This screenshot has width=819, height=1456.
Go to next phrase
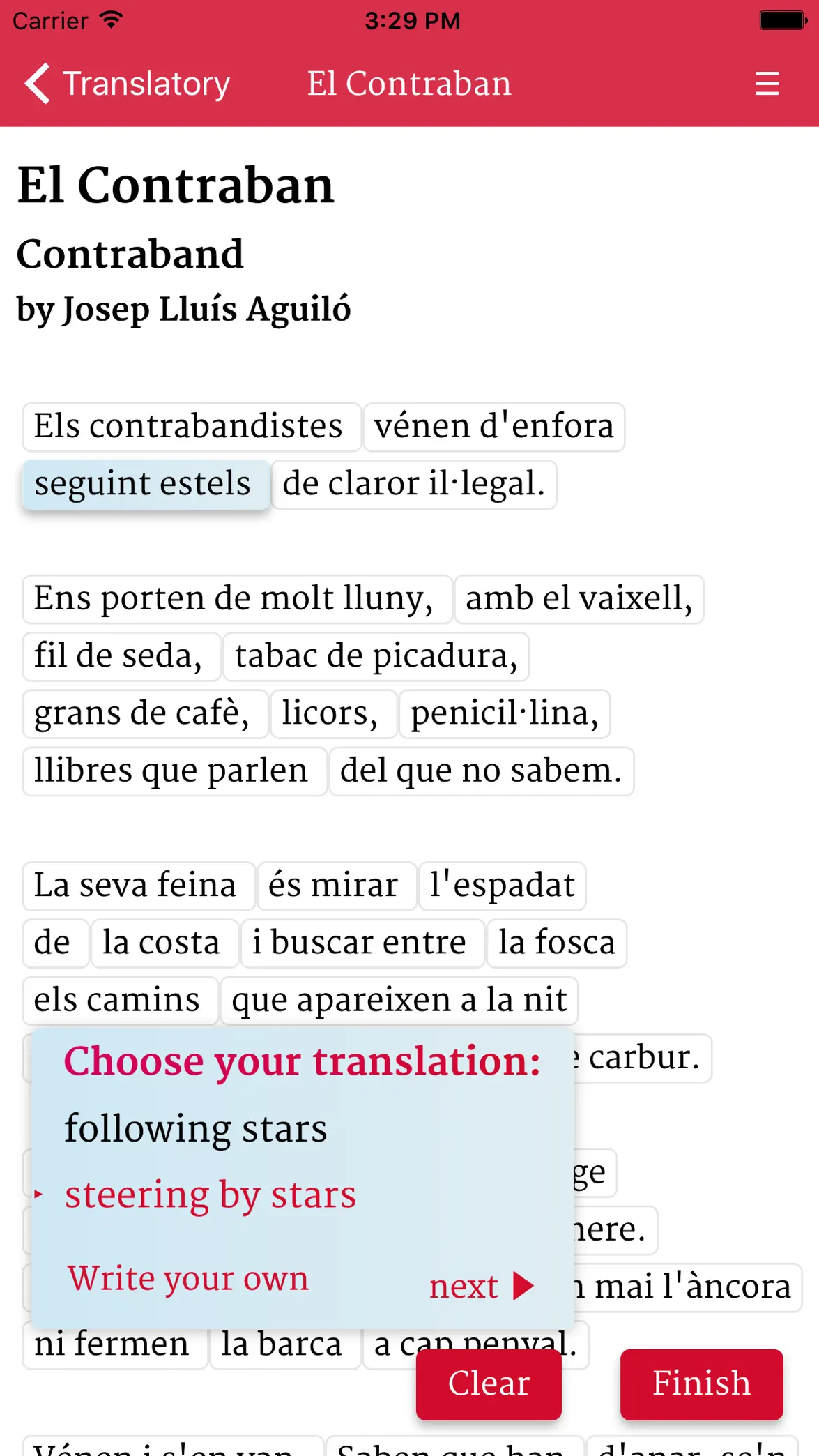(x=482, y=1286)
